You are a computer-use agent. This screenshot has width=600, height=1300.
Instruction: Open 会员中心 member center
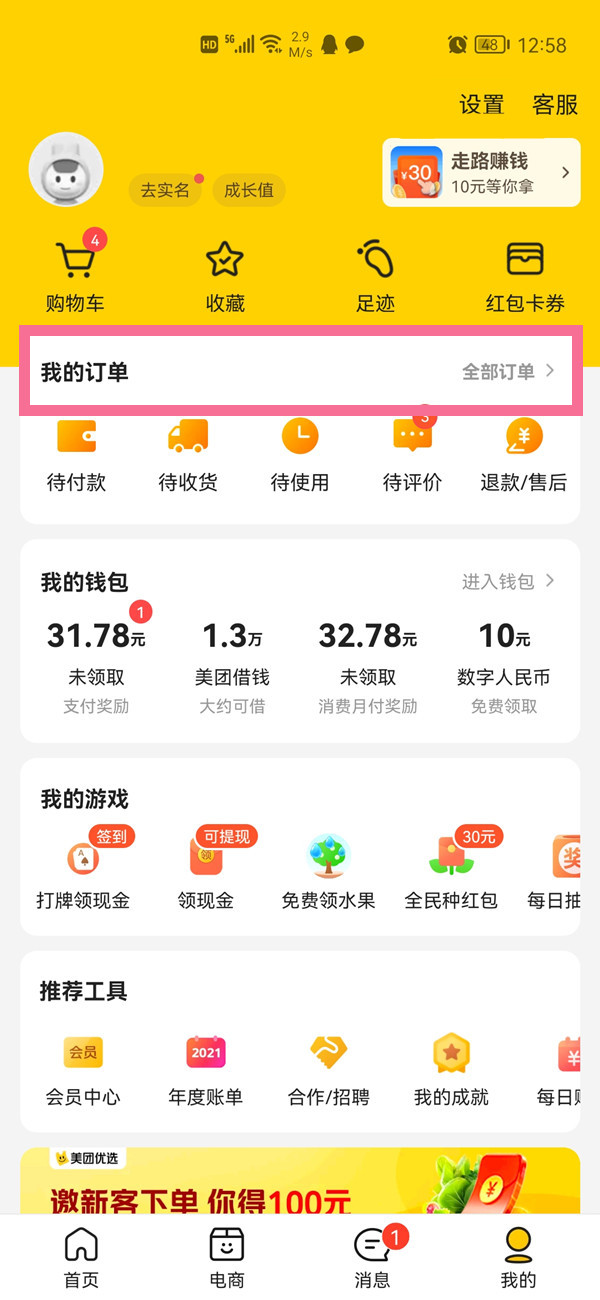83,1067
